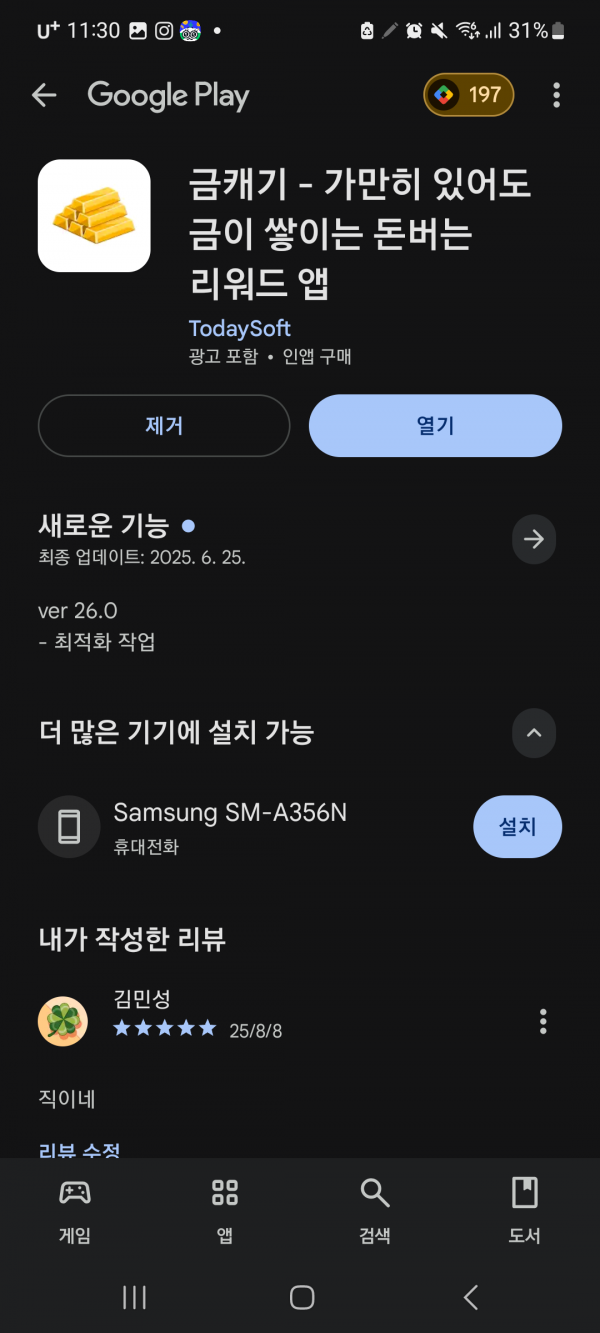Viewport: 600px width, 1333px height.
Task: Tap 리뷰 수정 to edit the review
Action: coord(80,1151)
